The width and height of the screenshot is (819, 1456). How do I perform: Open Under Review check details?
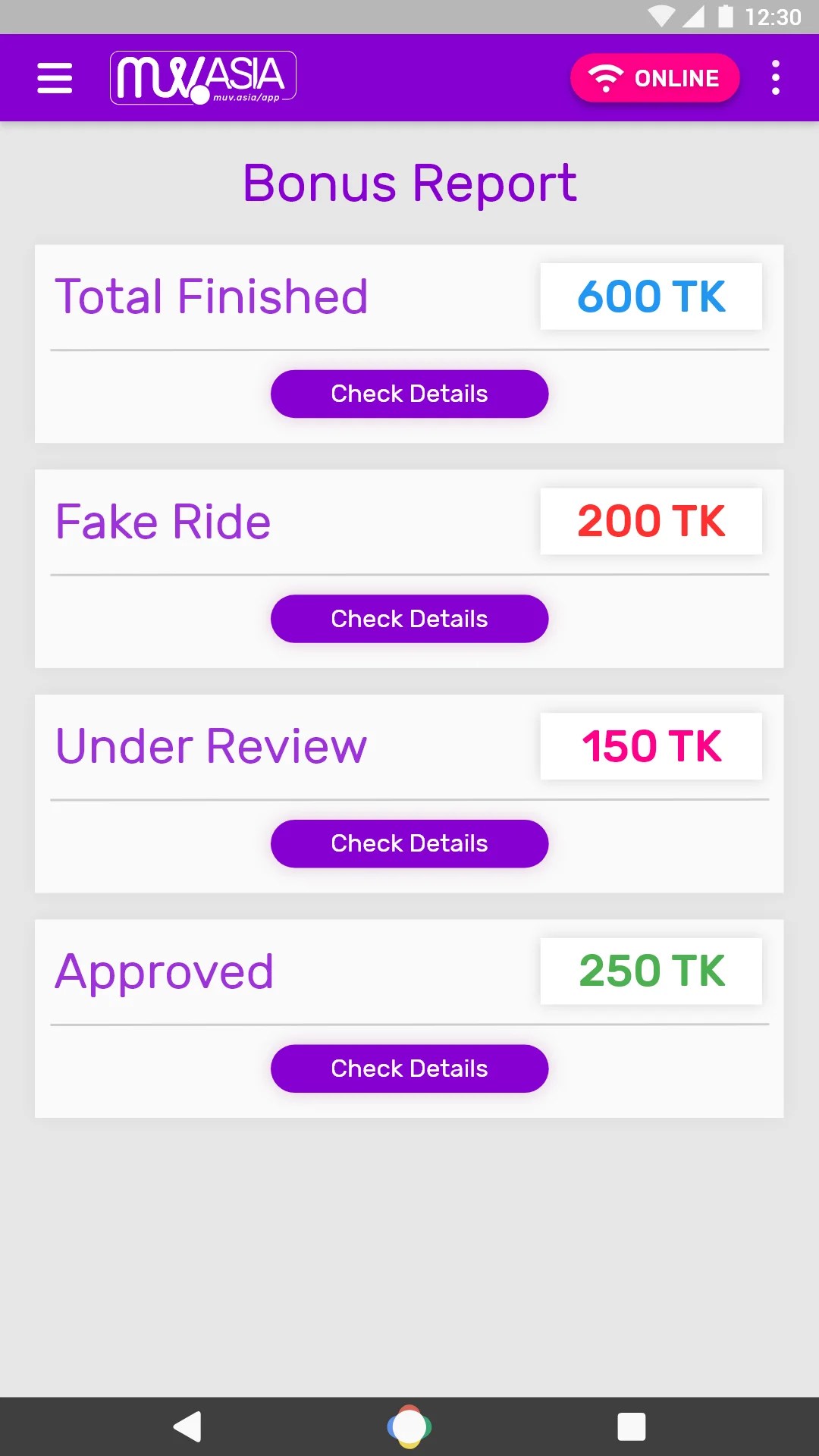tap(409, 843)
